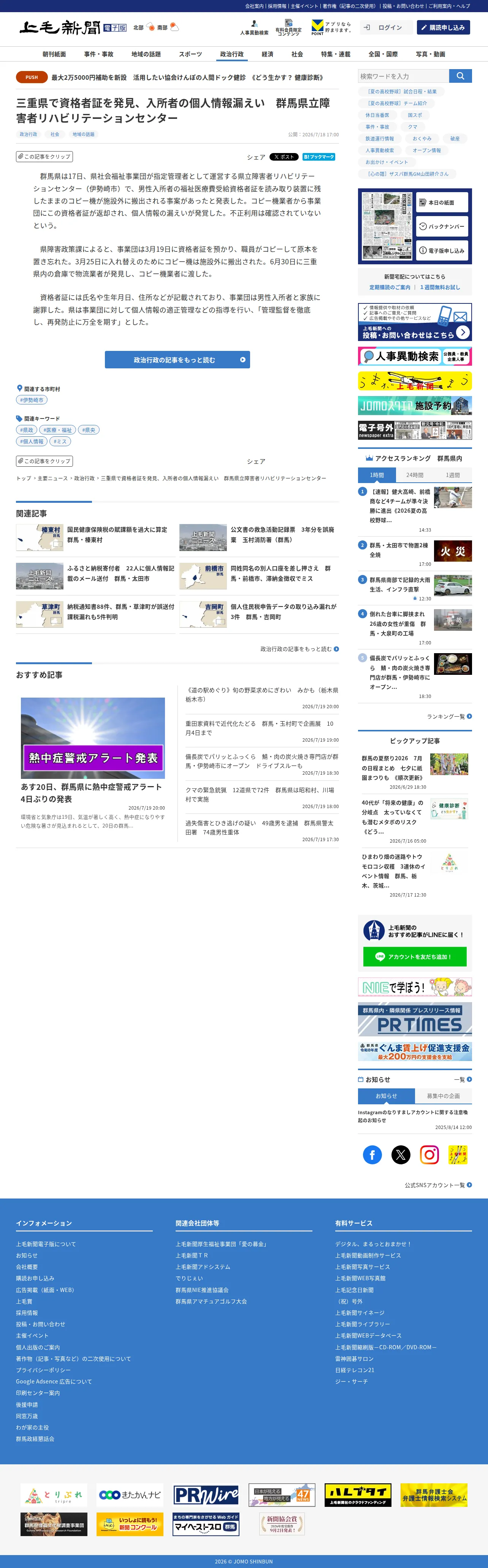Read more with 政治行政の記事をもっと読む button

tap(177, 360)
